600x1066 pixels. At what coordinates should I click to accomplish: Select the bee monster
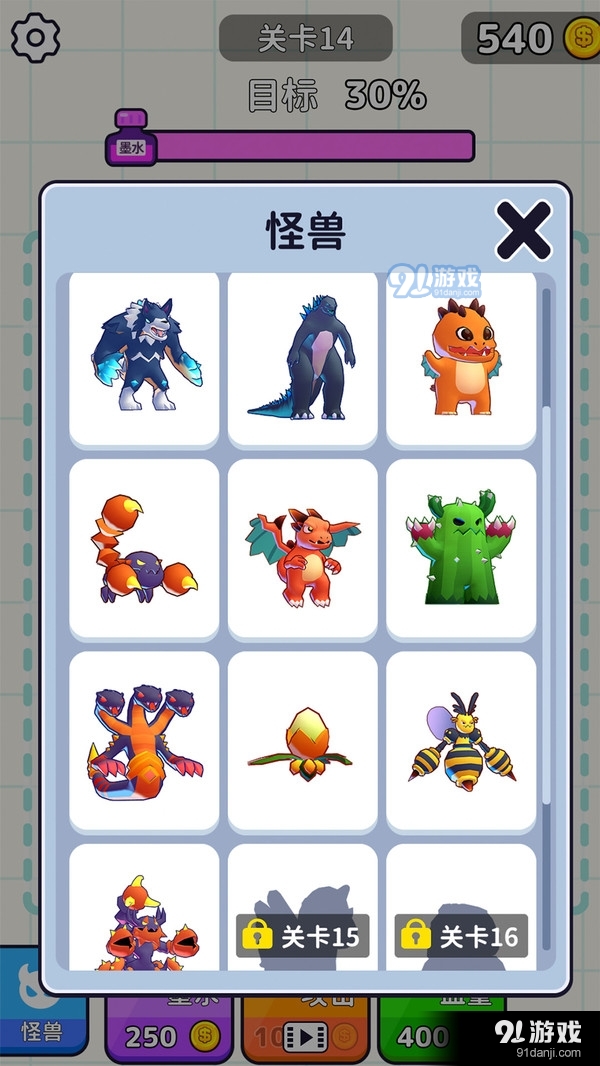click(461, 740)
